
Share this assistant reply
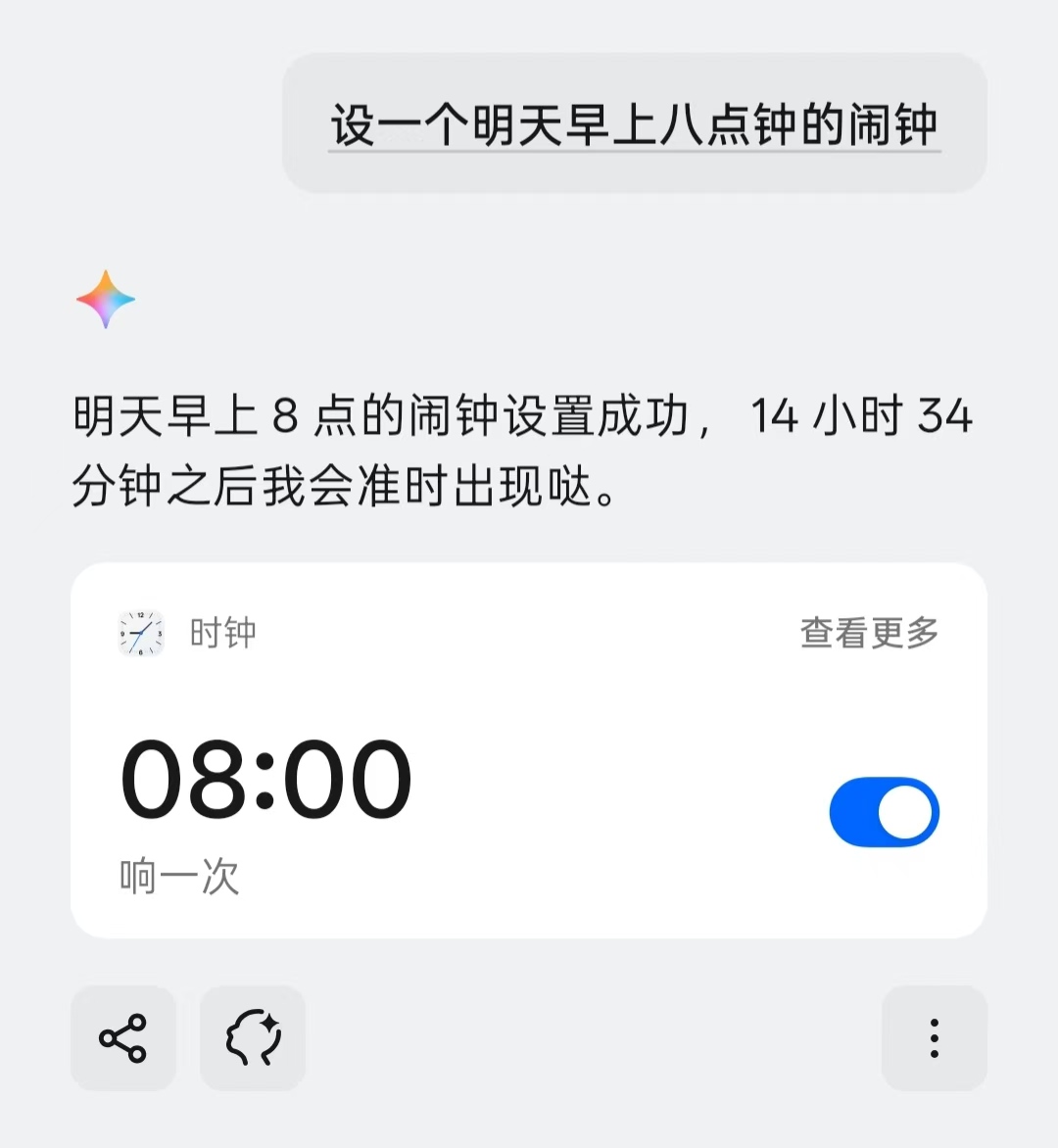[x=123, y=1038]
